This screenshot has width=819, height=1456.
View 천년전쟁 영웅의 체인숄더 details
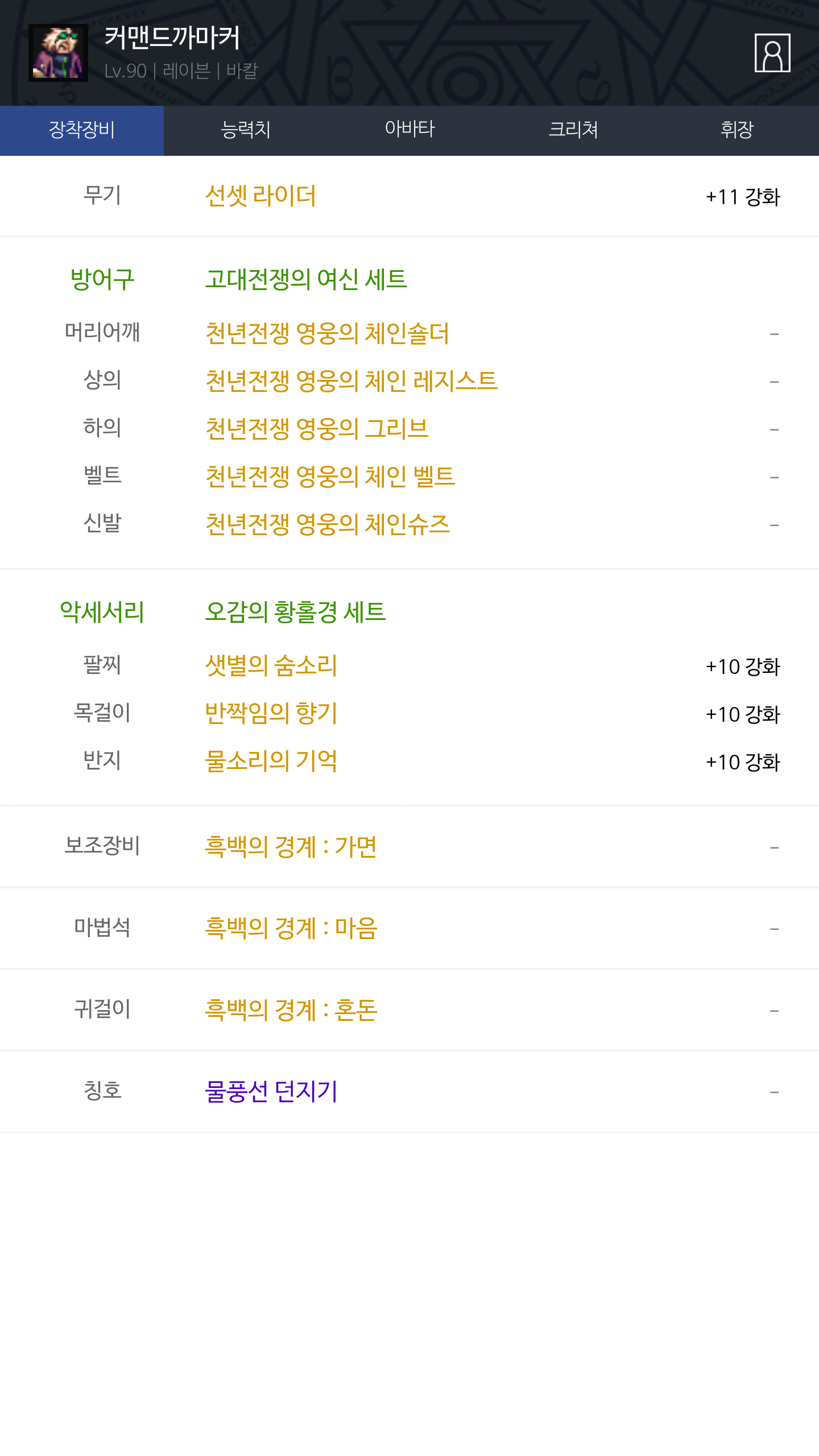click(327, 333)
